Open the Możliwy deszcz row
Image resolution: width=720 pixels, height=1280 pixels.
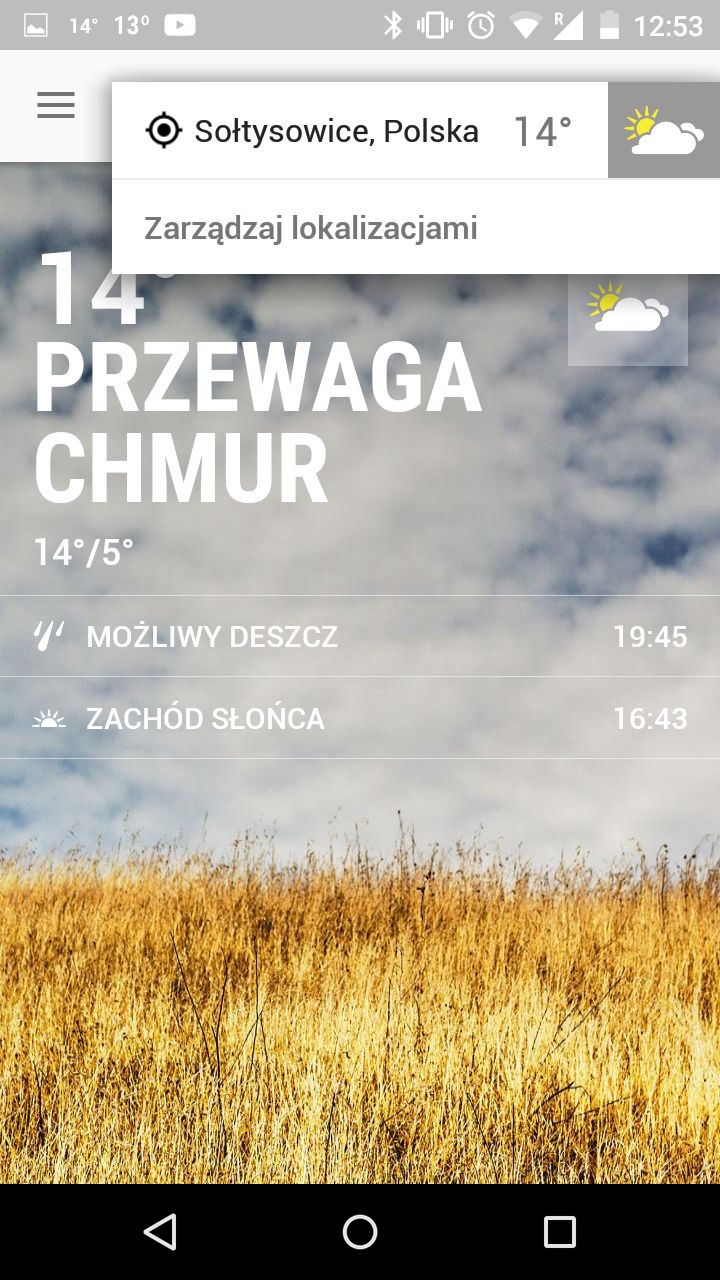tap(360, 636)
